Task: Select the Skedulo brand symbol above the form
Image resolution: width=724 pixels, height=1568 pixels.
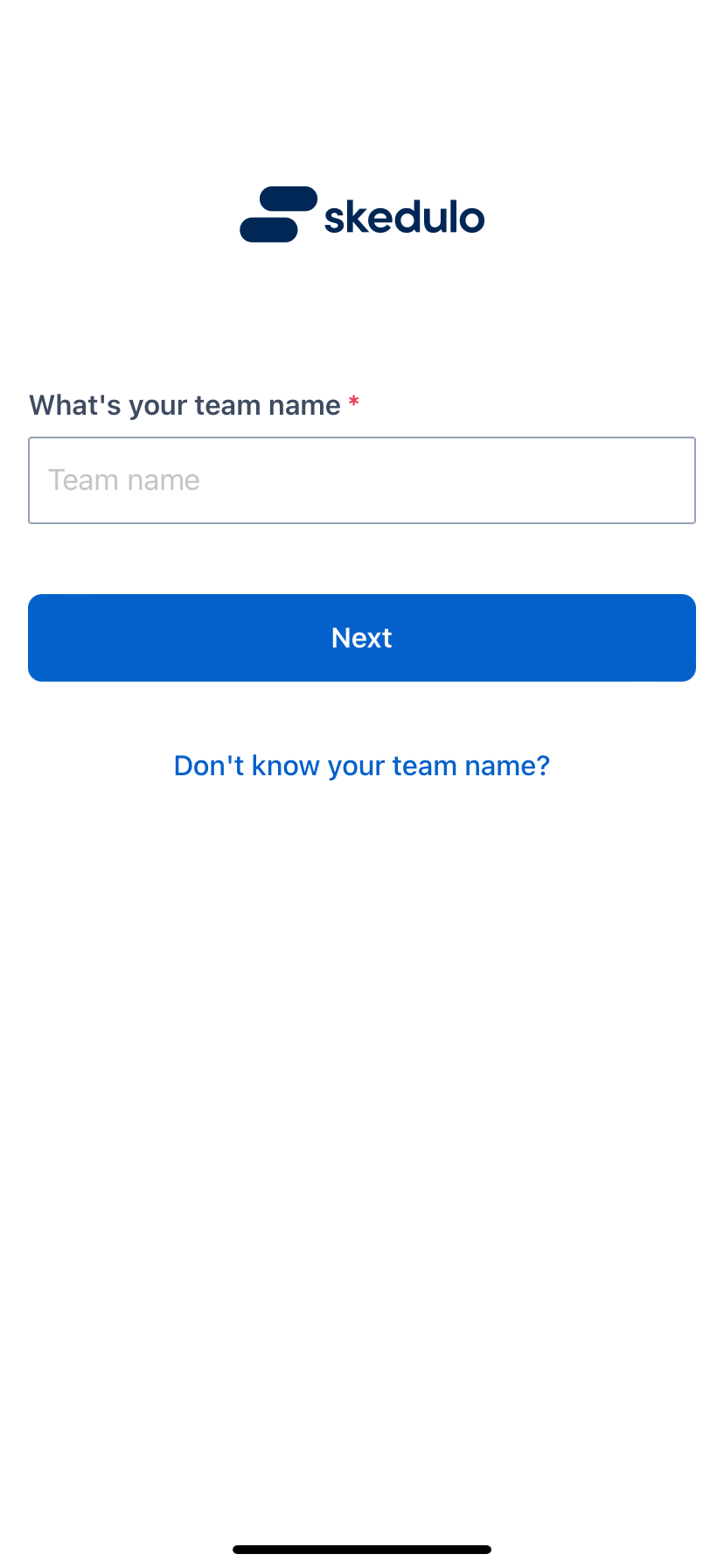Action: [278, 213]
